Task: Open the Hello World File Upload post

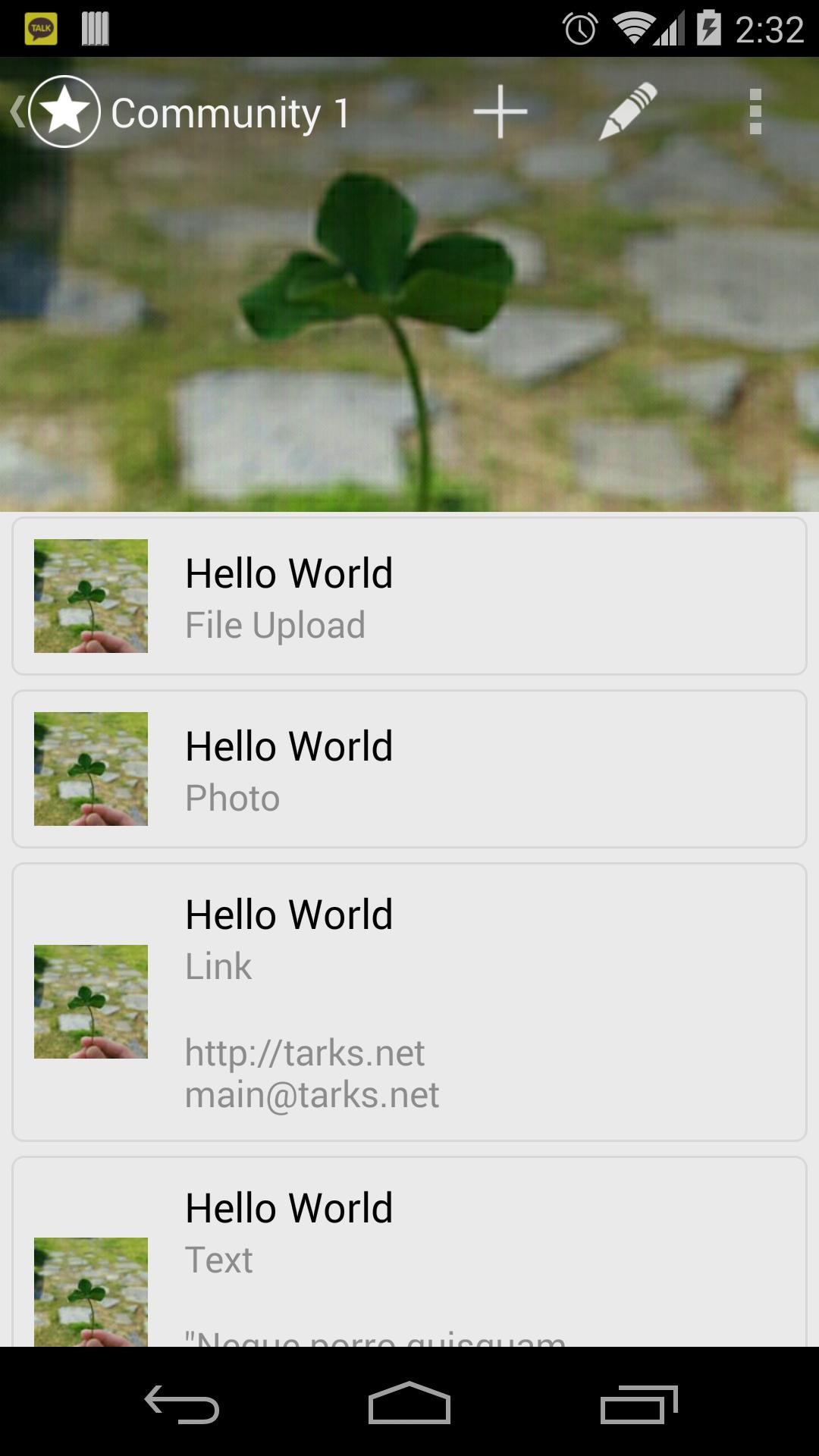Action: (x=409, y=596)
